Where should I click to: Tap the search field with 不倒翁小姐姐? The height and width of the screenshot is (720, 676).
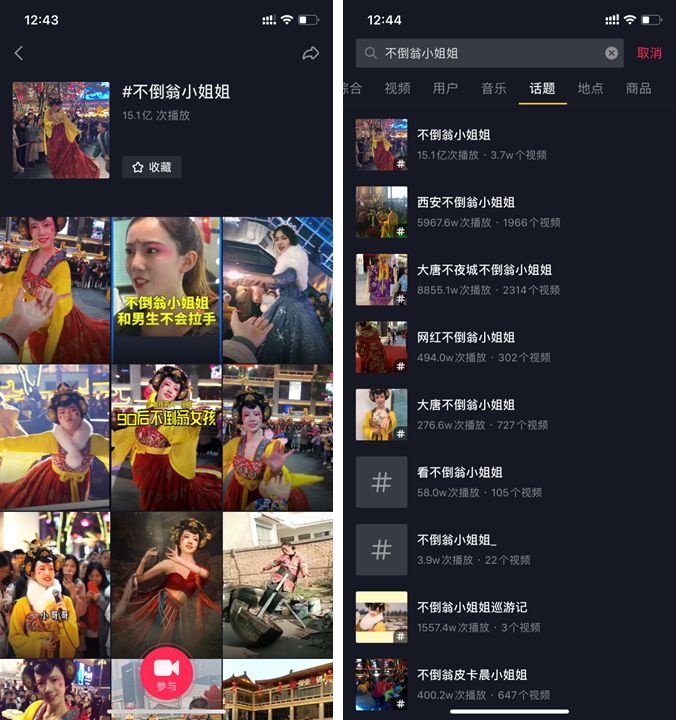[x=480, y=53]
